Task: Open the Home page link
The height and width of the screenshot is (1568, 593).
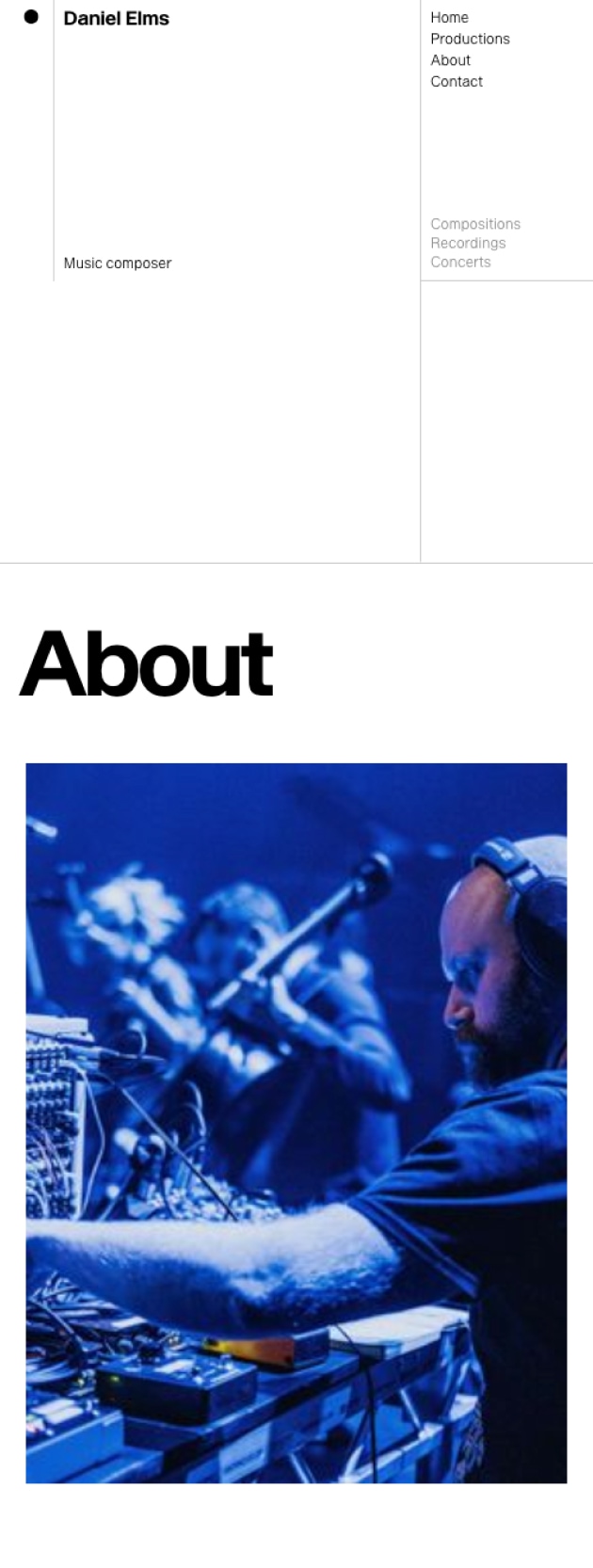Action: 449,18
